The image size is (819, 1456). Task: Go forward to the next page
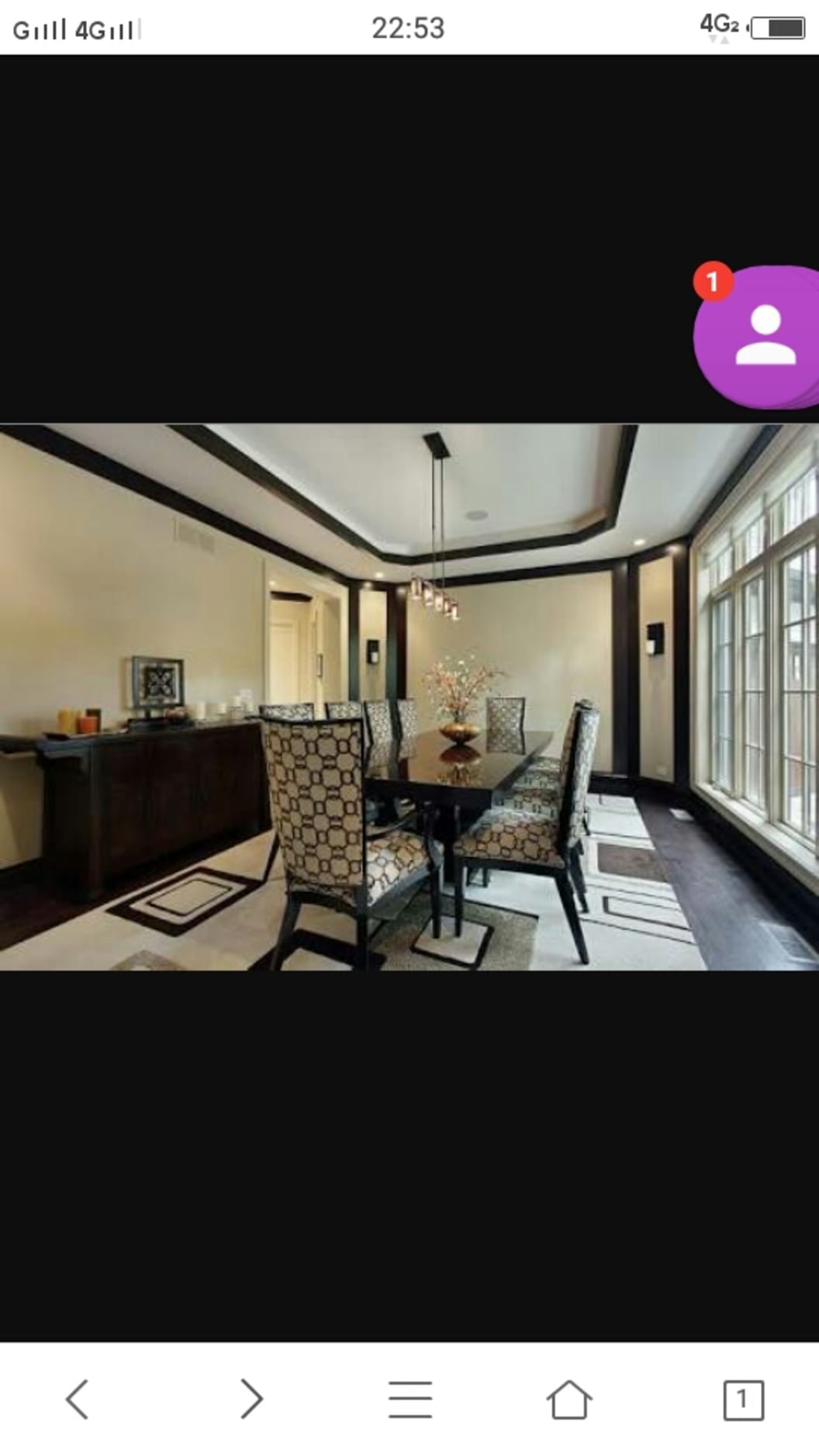pyautogui.click(x=251, y=1399)
